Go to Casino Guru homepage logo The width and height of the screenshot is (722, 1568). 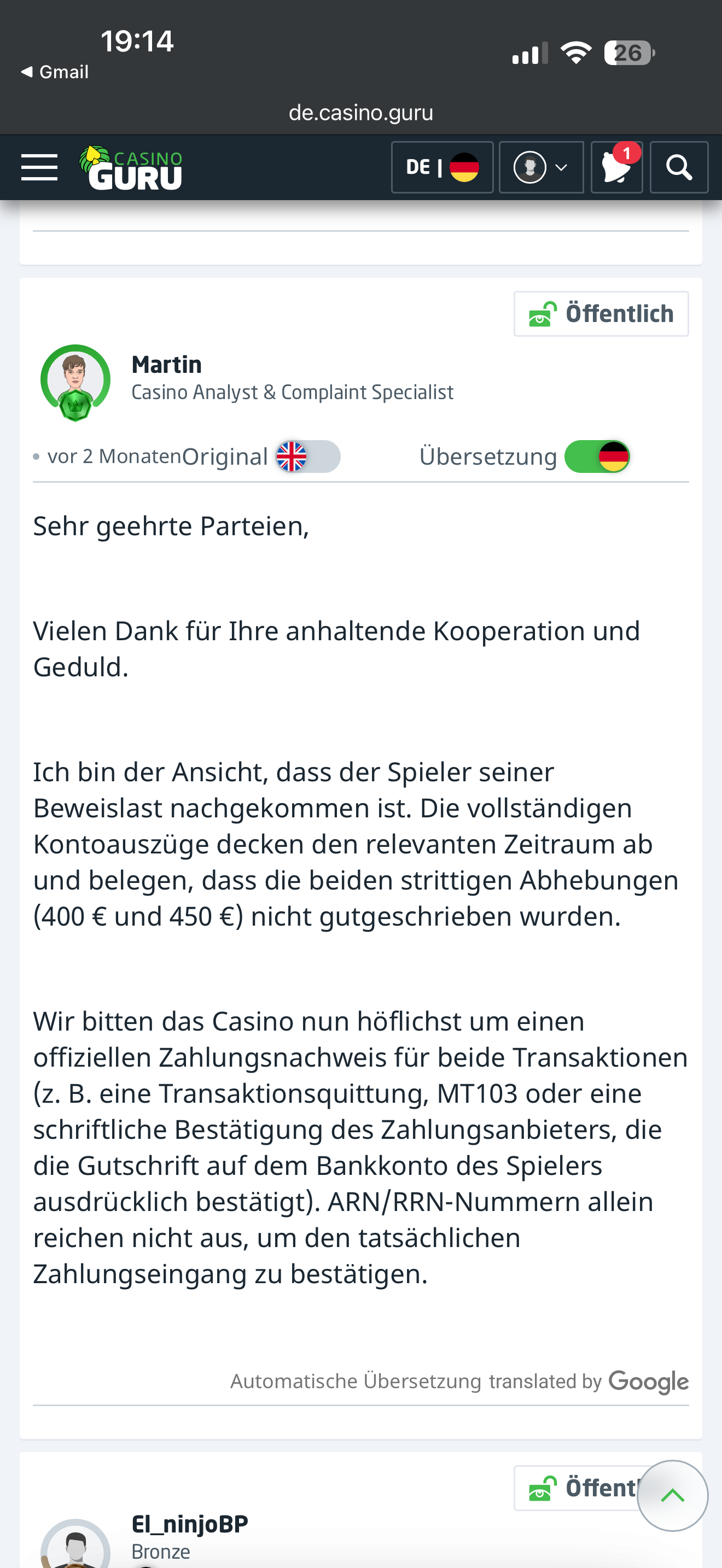click(x=131, y=168)
